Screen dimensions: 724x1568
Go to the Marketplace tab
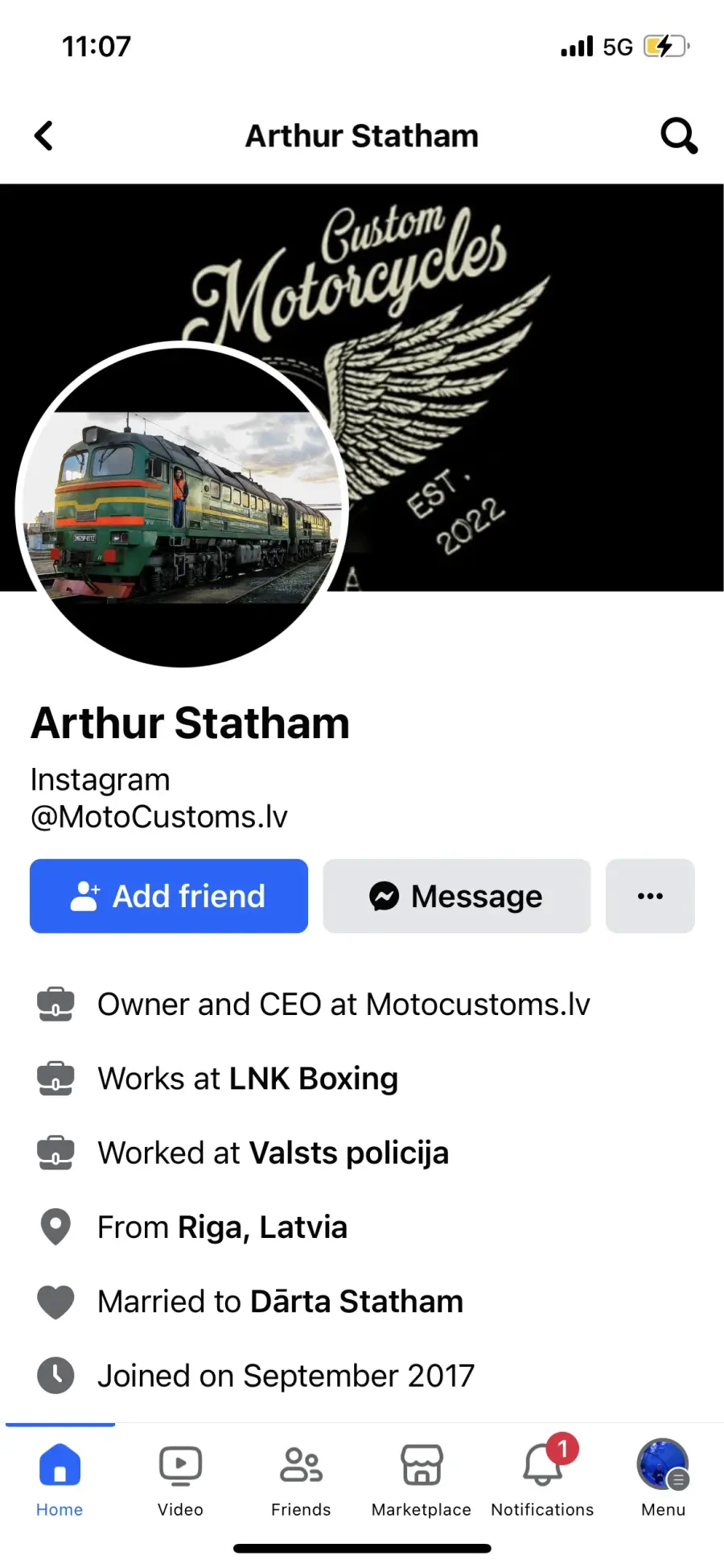pos(422,1479)
